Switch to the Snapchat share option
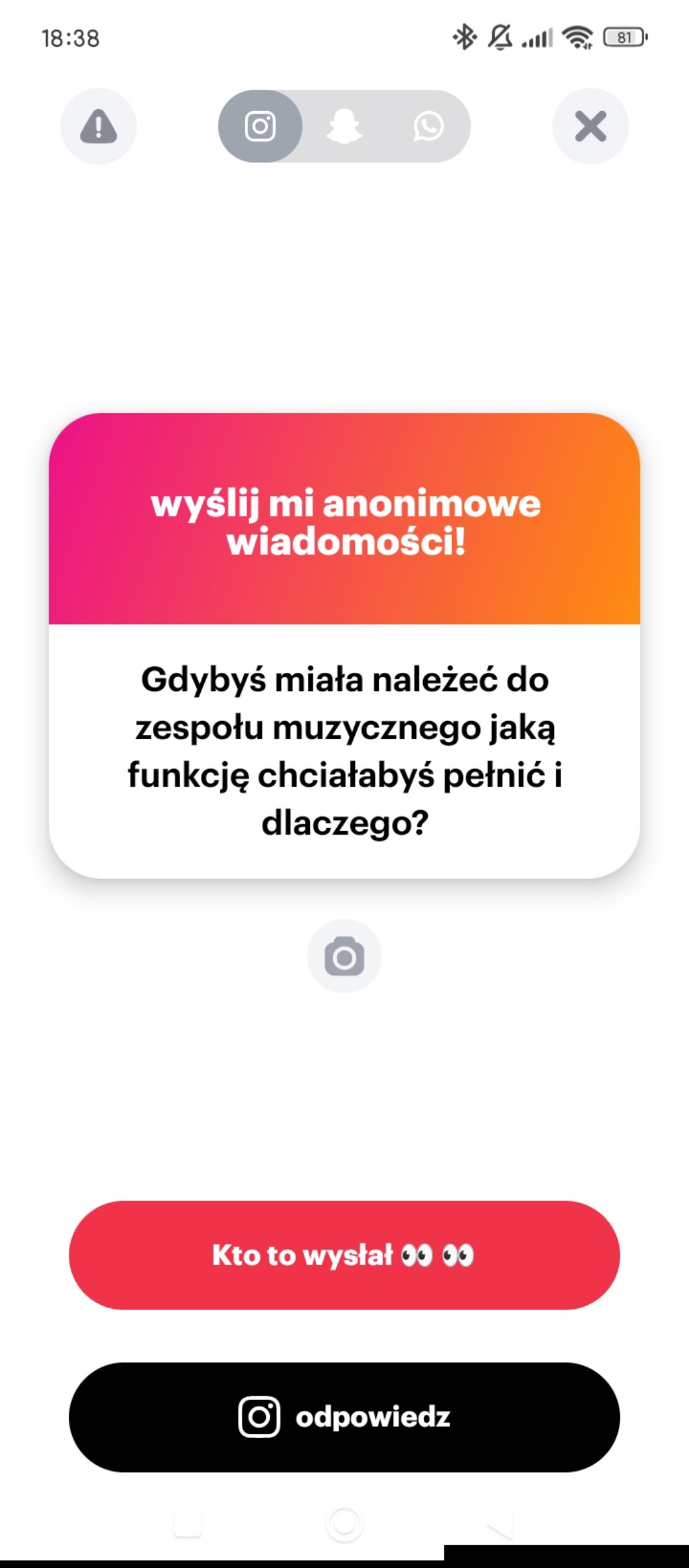This screenshot has height=1568, width=689. pos(344,126)
